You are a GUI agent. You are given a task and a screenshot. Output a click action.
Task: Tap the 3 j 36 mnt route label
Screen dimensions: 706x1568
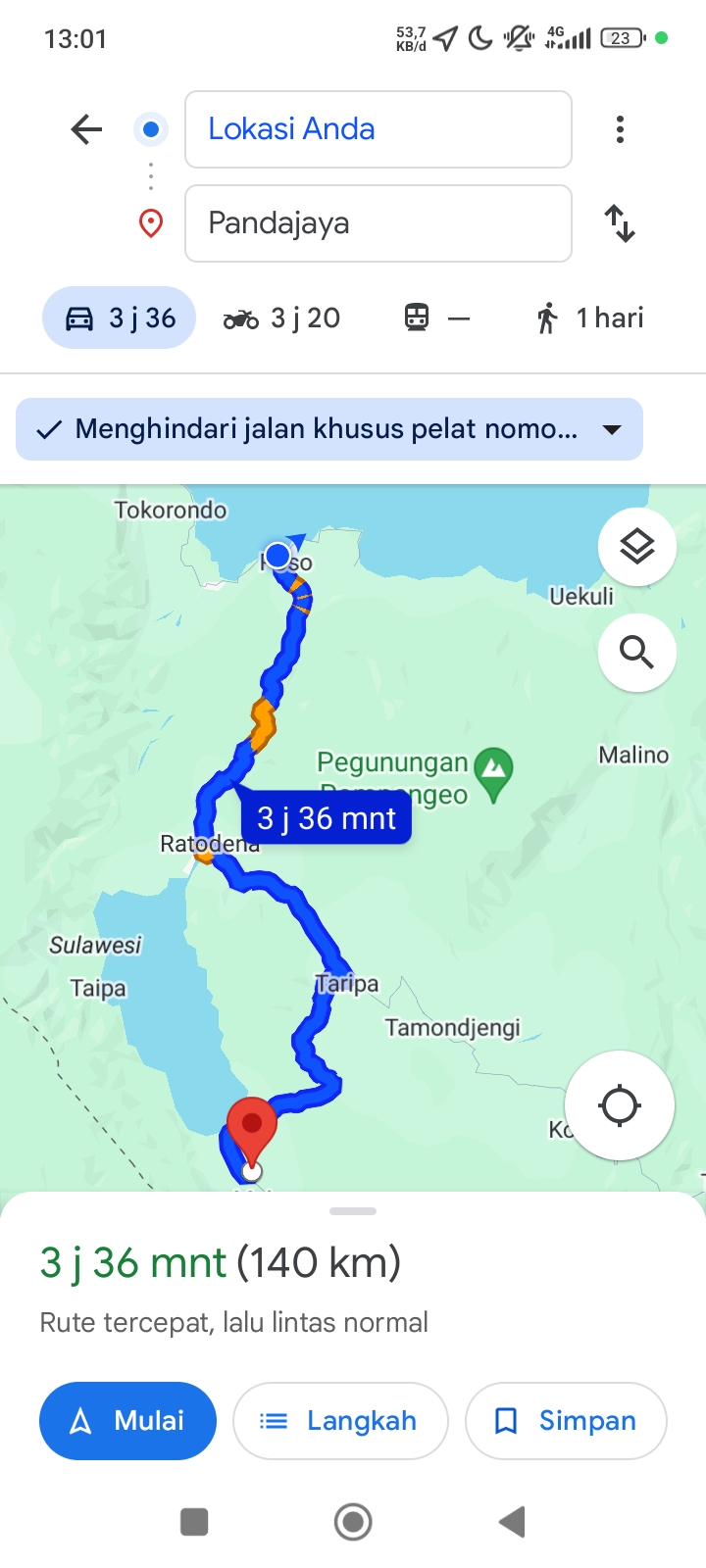tap(327, 818)
